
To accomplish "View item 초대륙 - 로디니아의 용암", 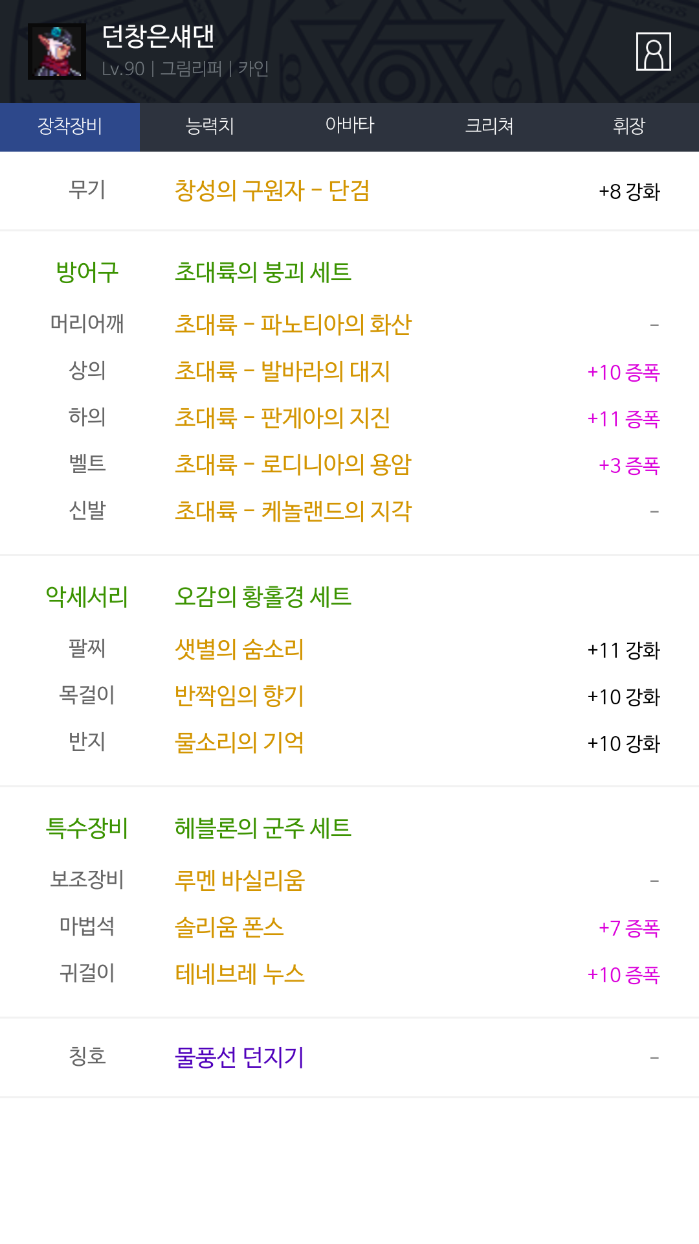I will 293,465.
